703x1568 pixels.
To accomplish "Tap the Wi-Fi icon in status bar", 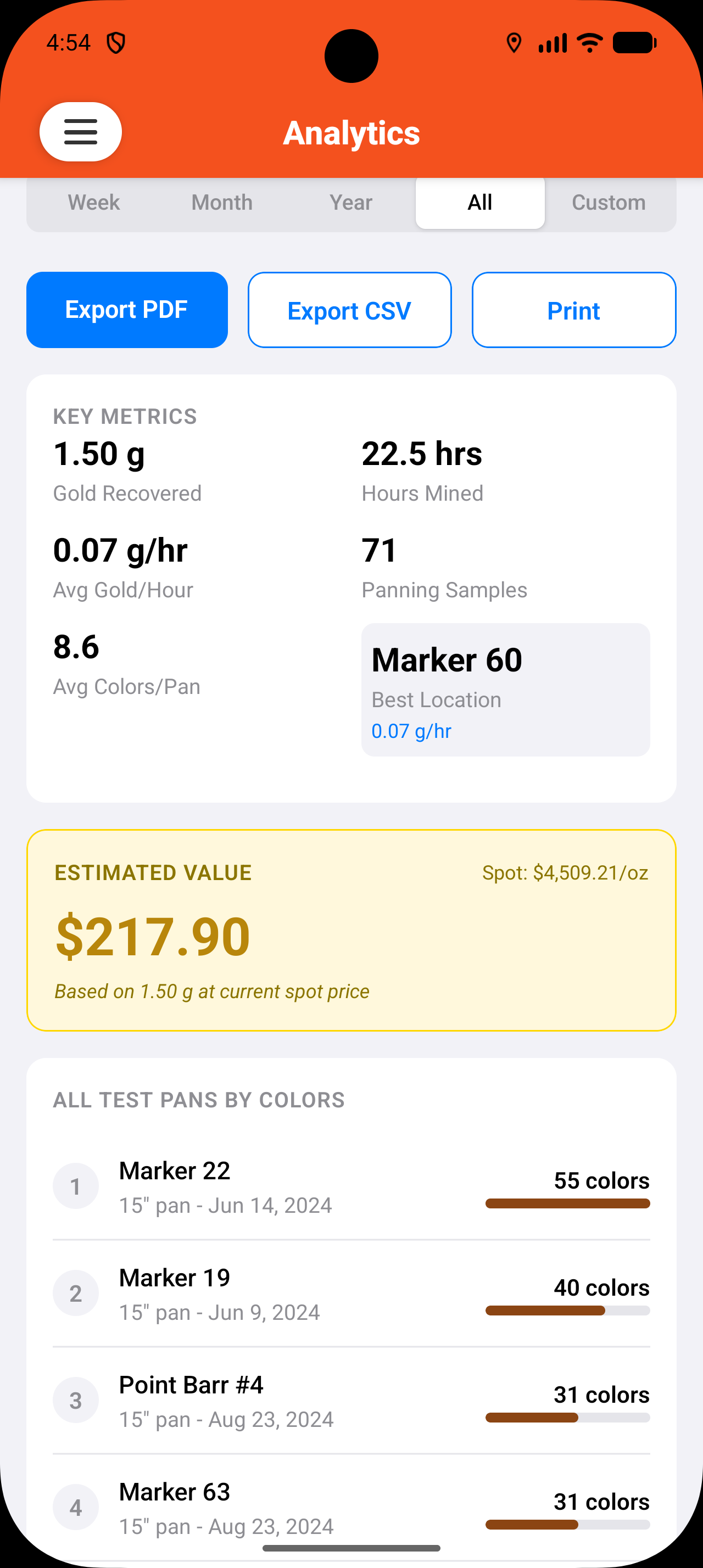I will pyautogui.click(x=589, y=42).
